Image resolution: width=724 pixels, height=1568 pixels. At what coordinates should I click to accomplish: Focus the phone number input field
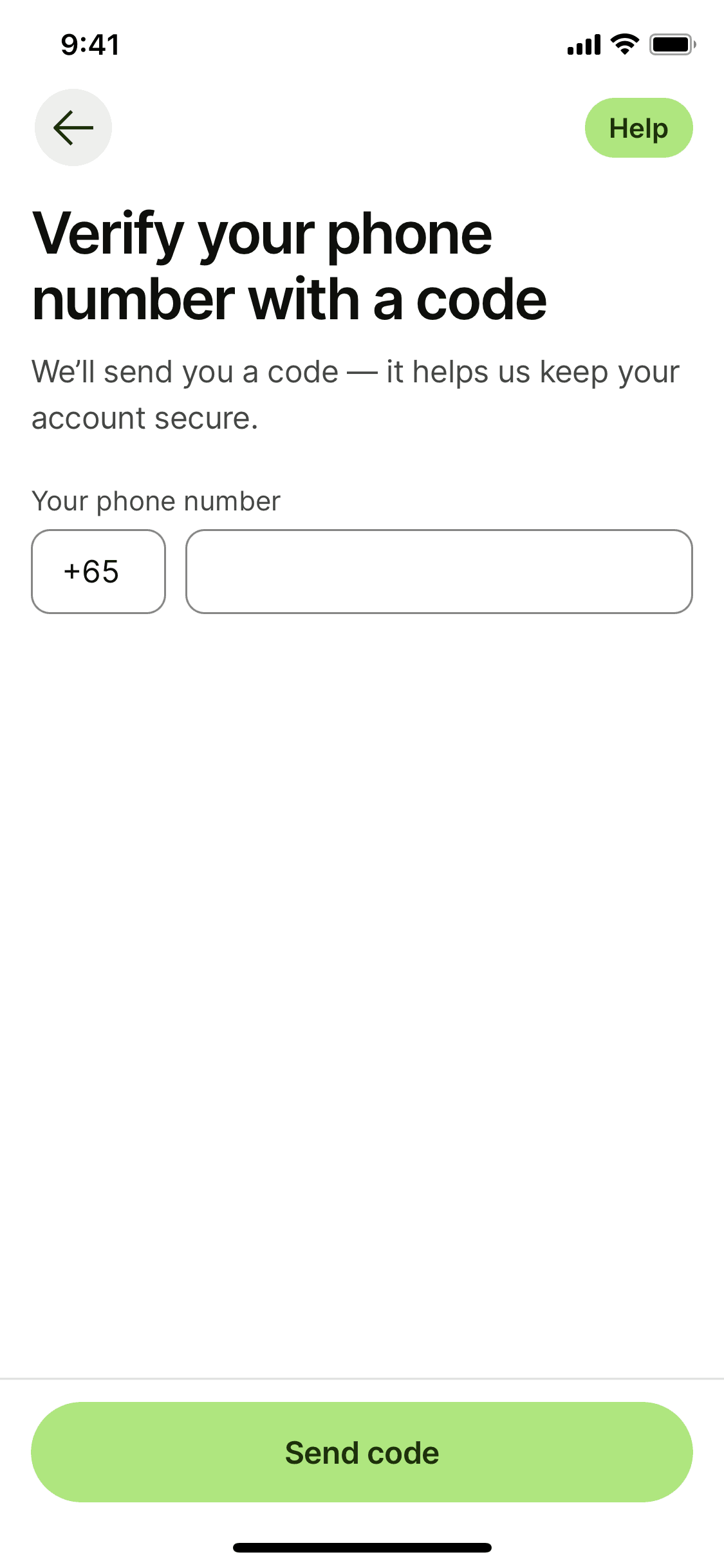(439, 572)
